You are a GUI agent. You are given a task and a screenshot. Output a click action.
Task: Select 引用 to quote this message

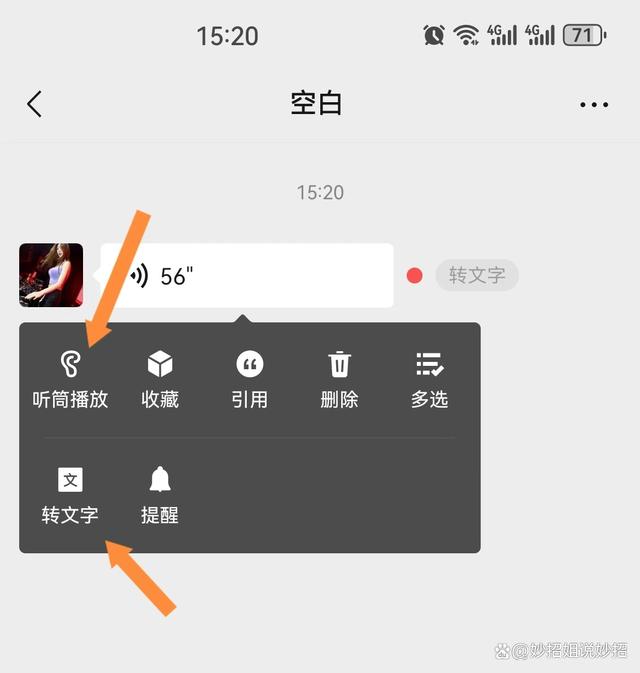(x=249, y=379)
